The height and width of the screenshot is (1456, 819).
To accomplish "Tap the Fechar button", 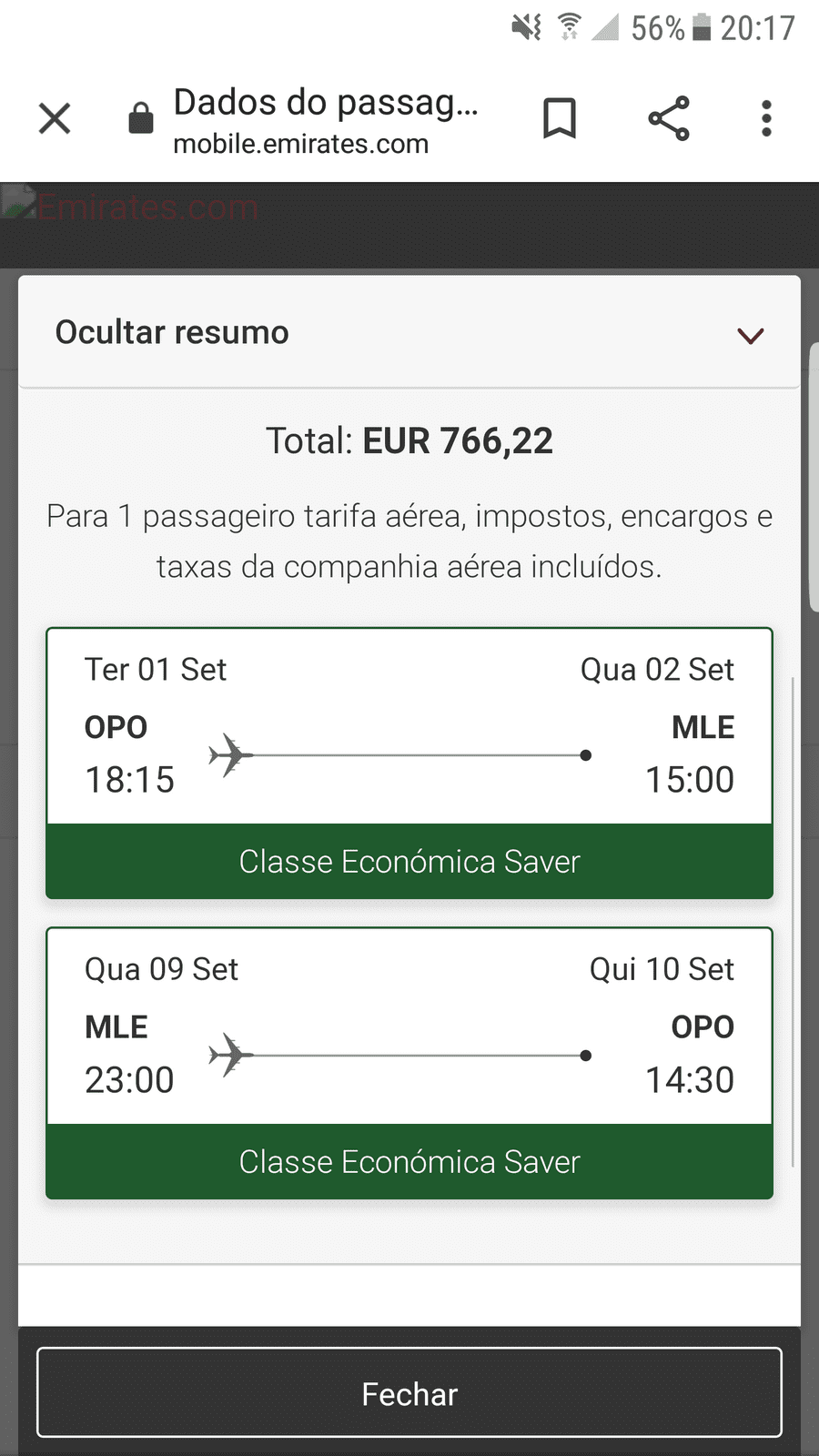I will click(409, 1393).
